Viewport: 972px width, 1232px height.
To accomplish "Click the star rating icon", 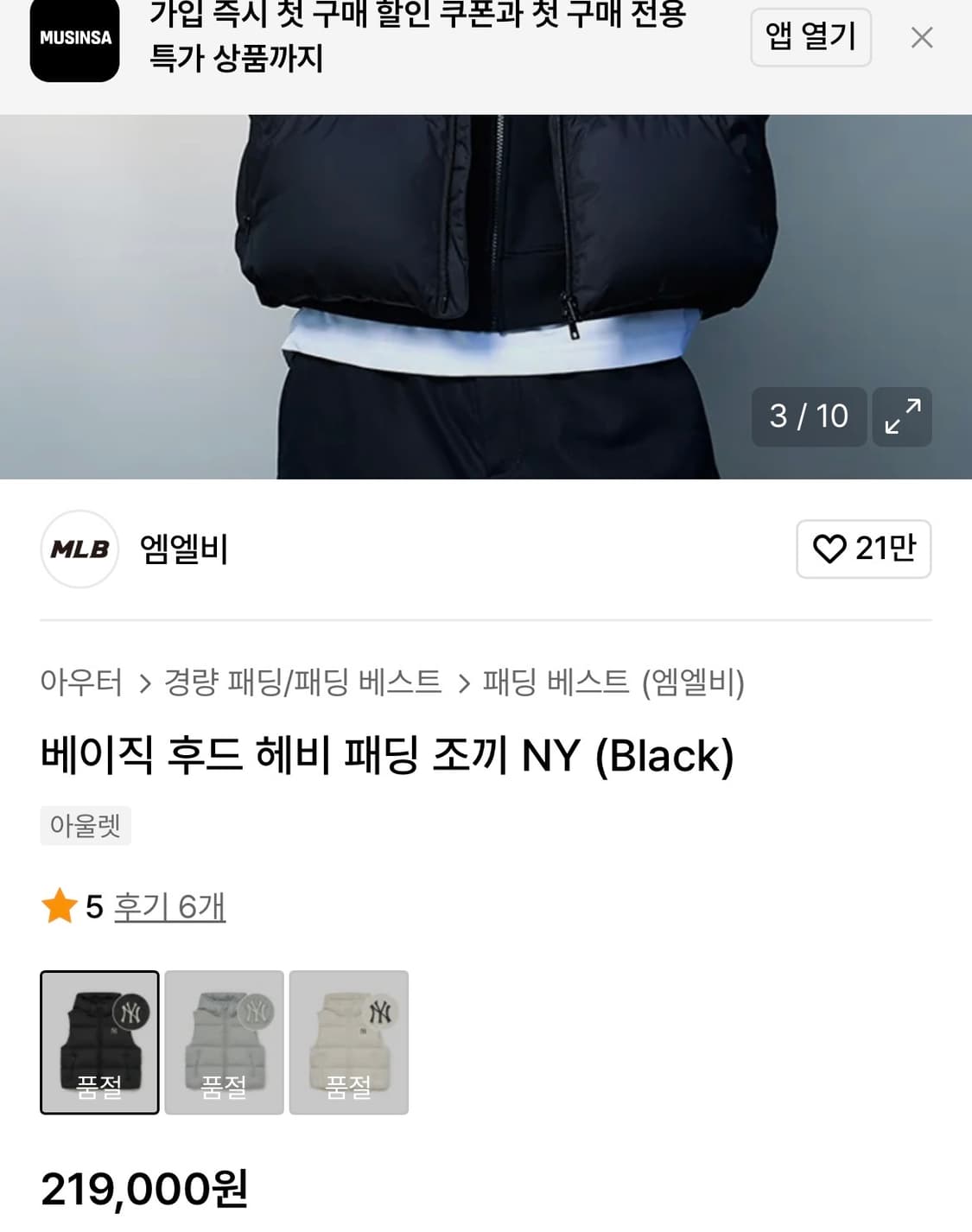I will click(x=59, y=907).
